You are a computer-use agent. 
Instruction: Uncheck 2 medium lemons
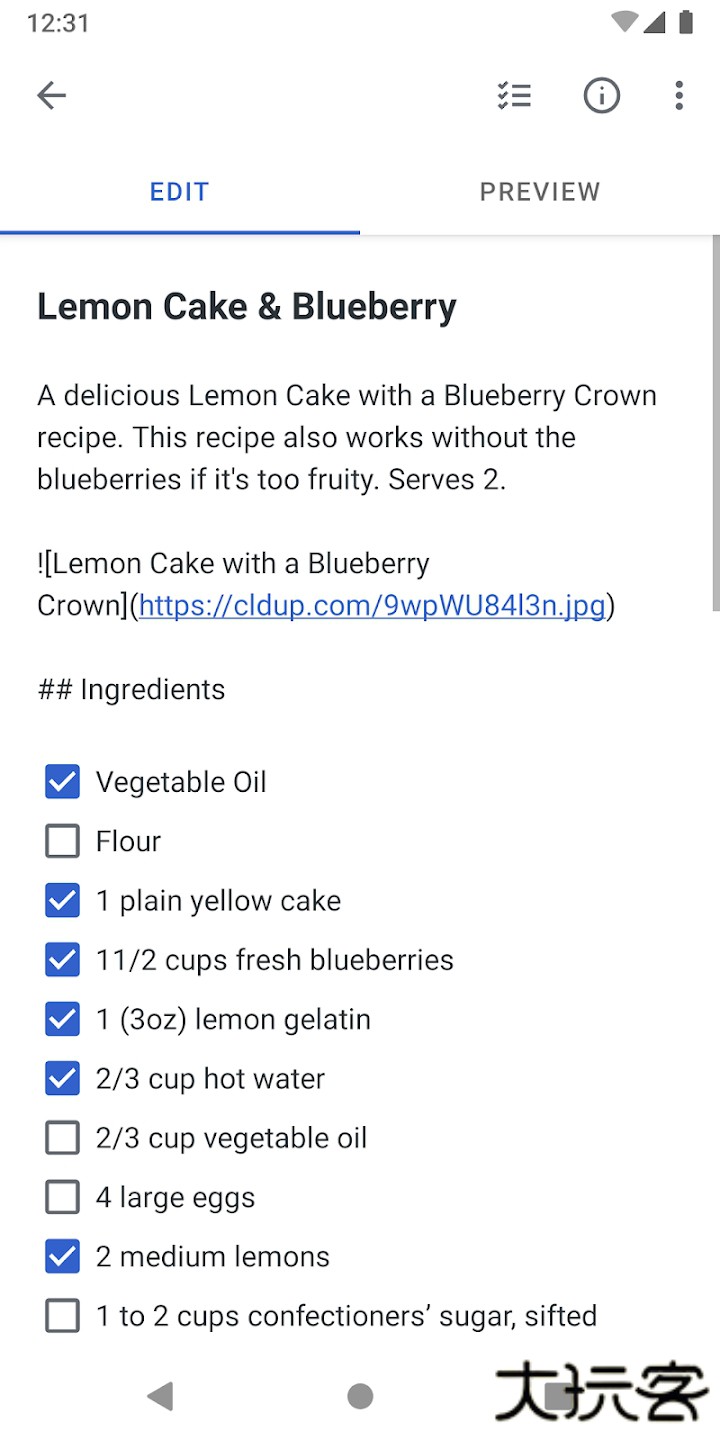(x=62, y=1257)
